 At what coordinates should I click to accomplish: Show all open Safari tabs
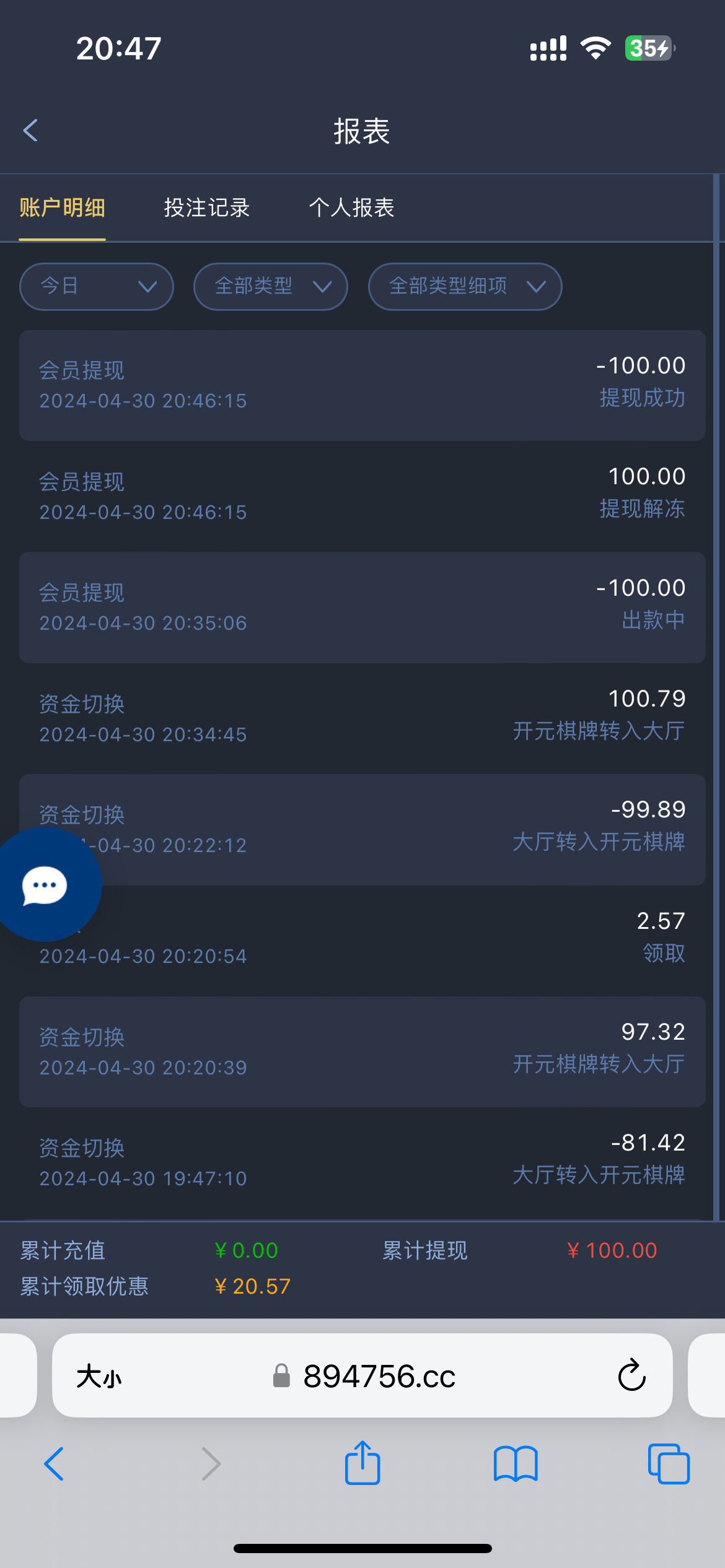click(668, 1464)
